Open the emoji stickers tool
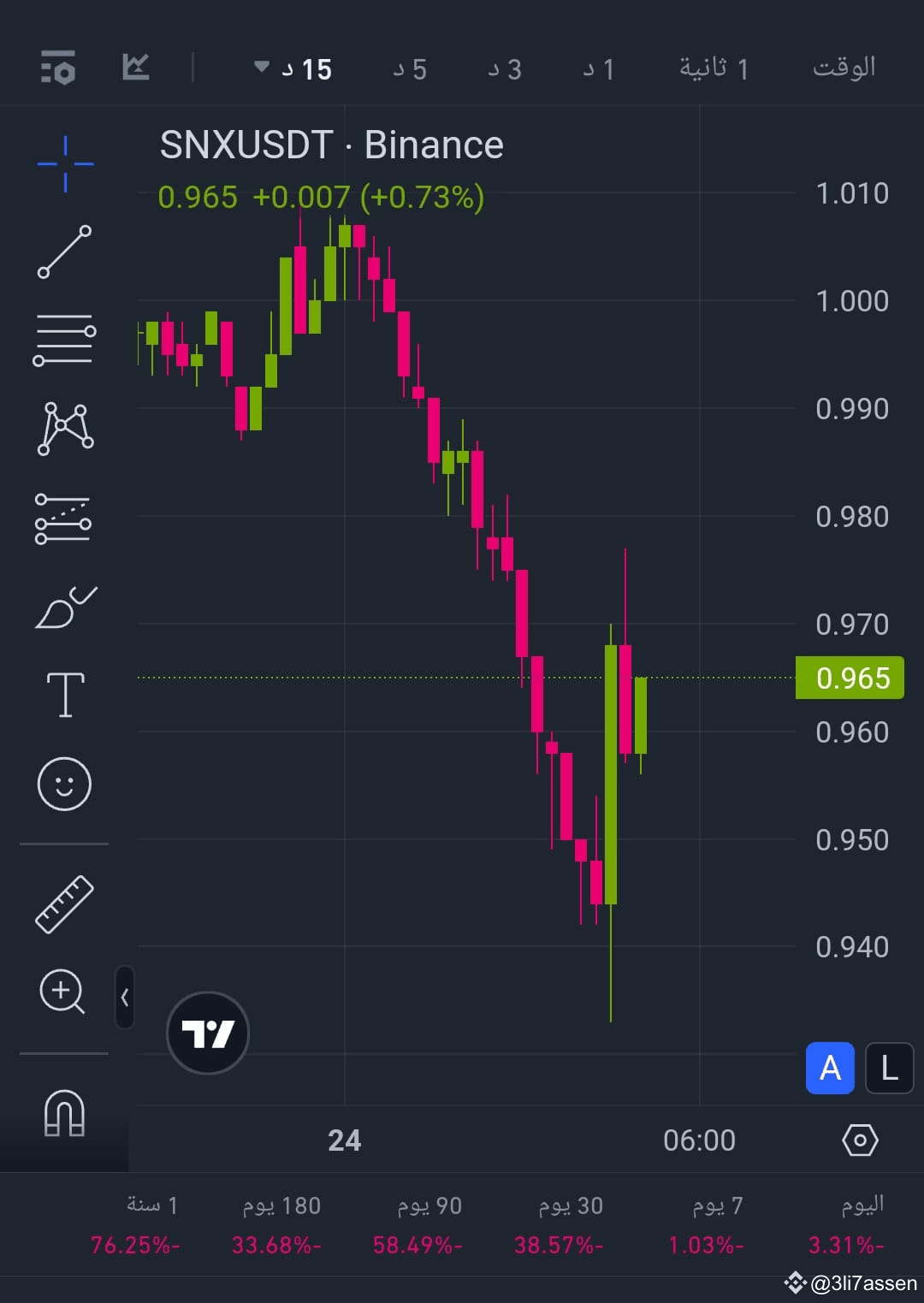This screenshot has width=924, height=1303. tap(63, 784)
